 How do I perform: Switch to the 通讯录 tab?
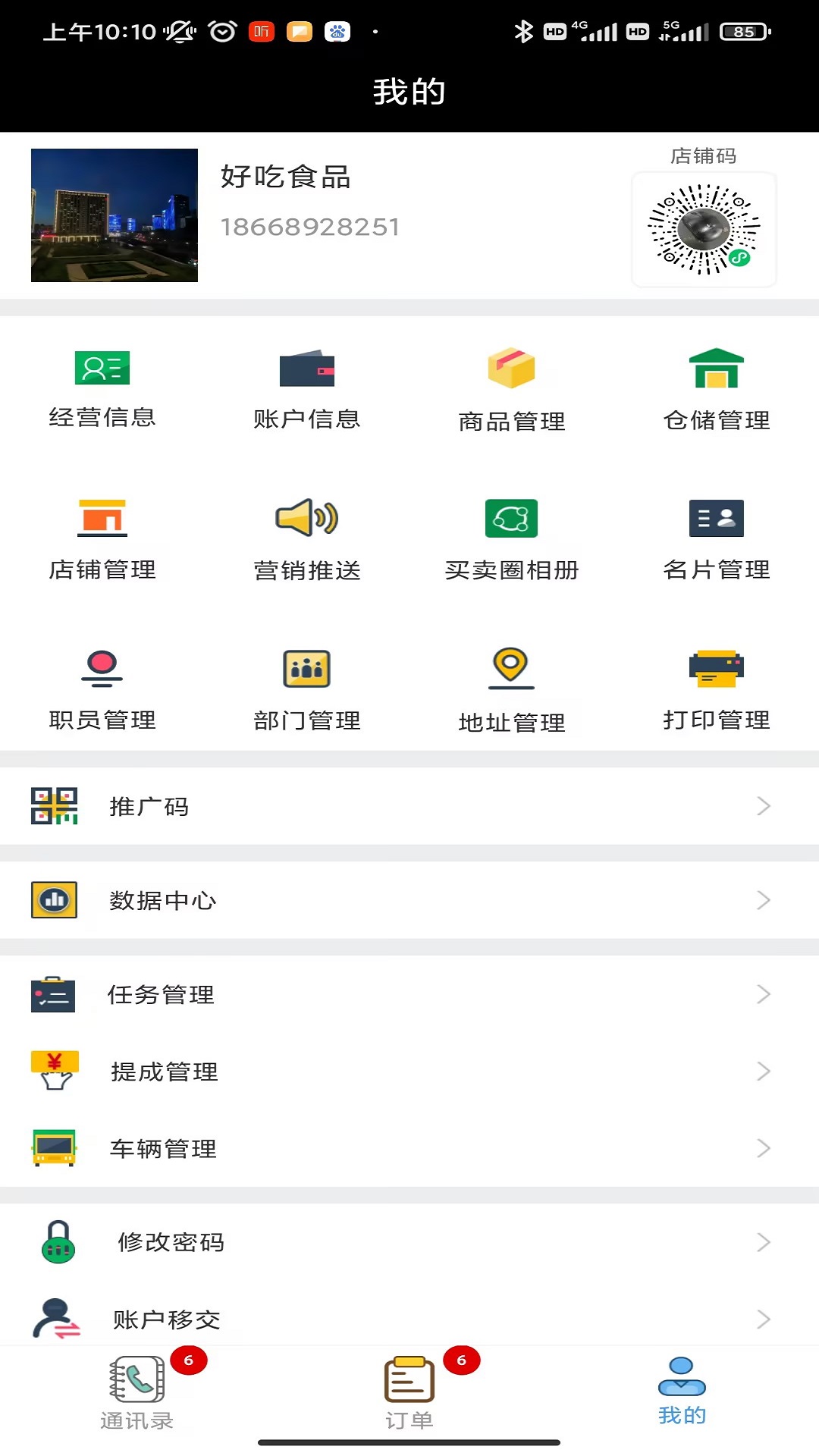pyautogui.click(x=136, y=1395)
